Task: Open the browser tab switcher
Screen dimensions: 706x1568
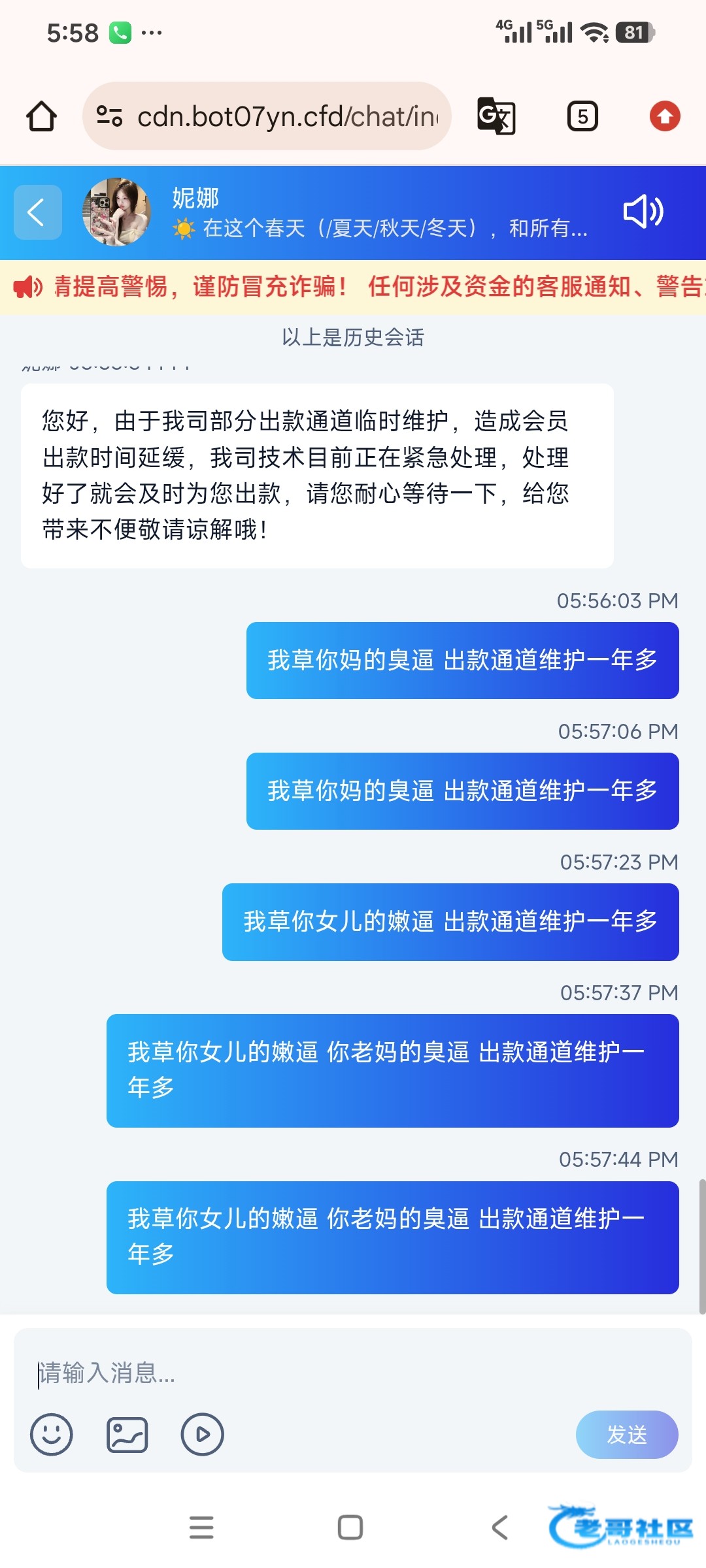Action: pyautogui.click(x=582, y=116)
